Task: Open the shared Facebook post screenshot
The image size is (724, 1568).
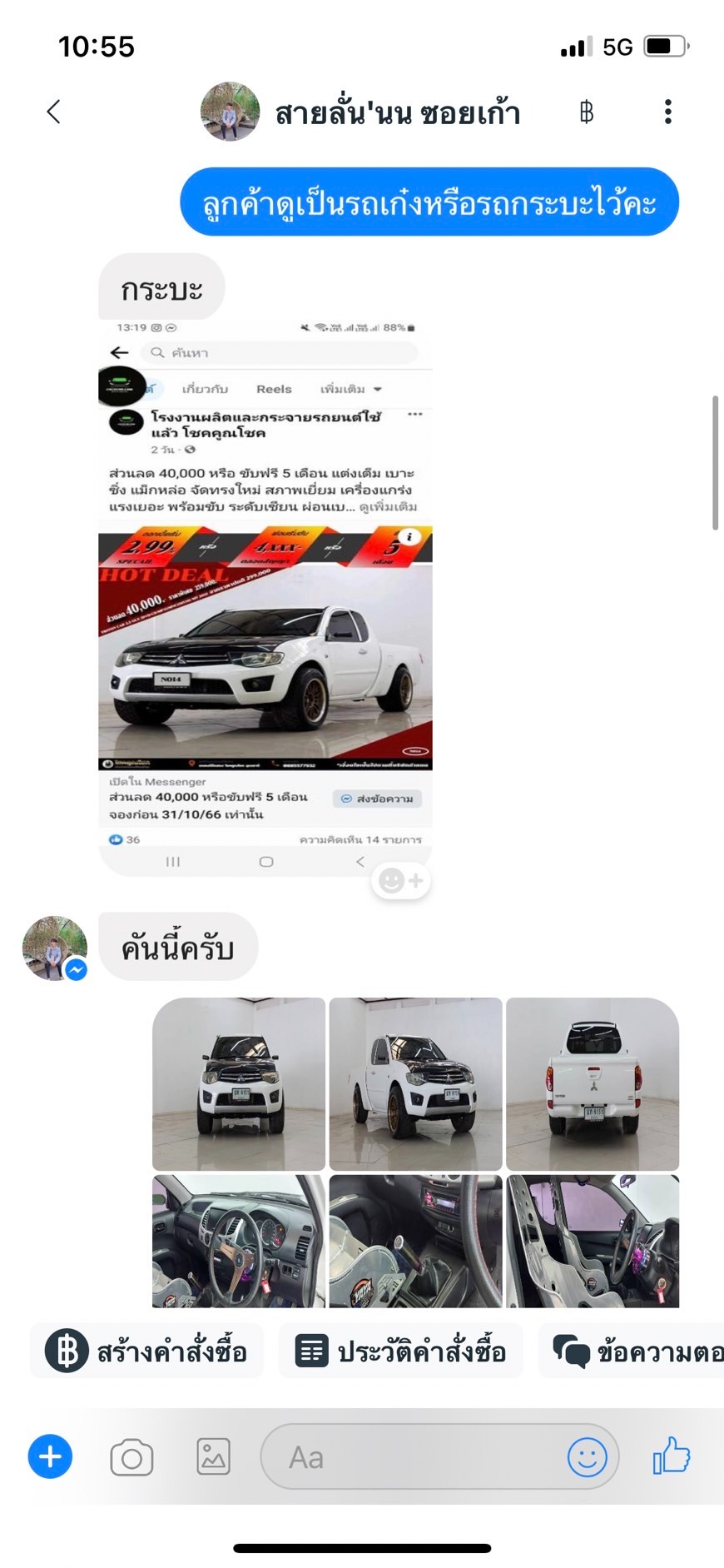Action: pyautogui.click(x=265, y=595)
